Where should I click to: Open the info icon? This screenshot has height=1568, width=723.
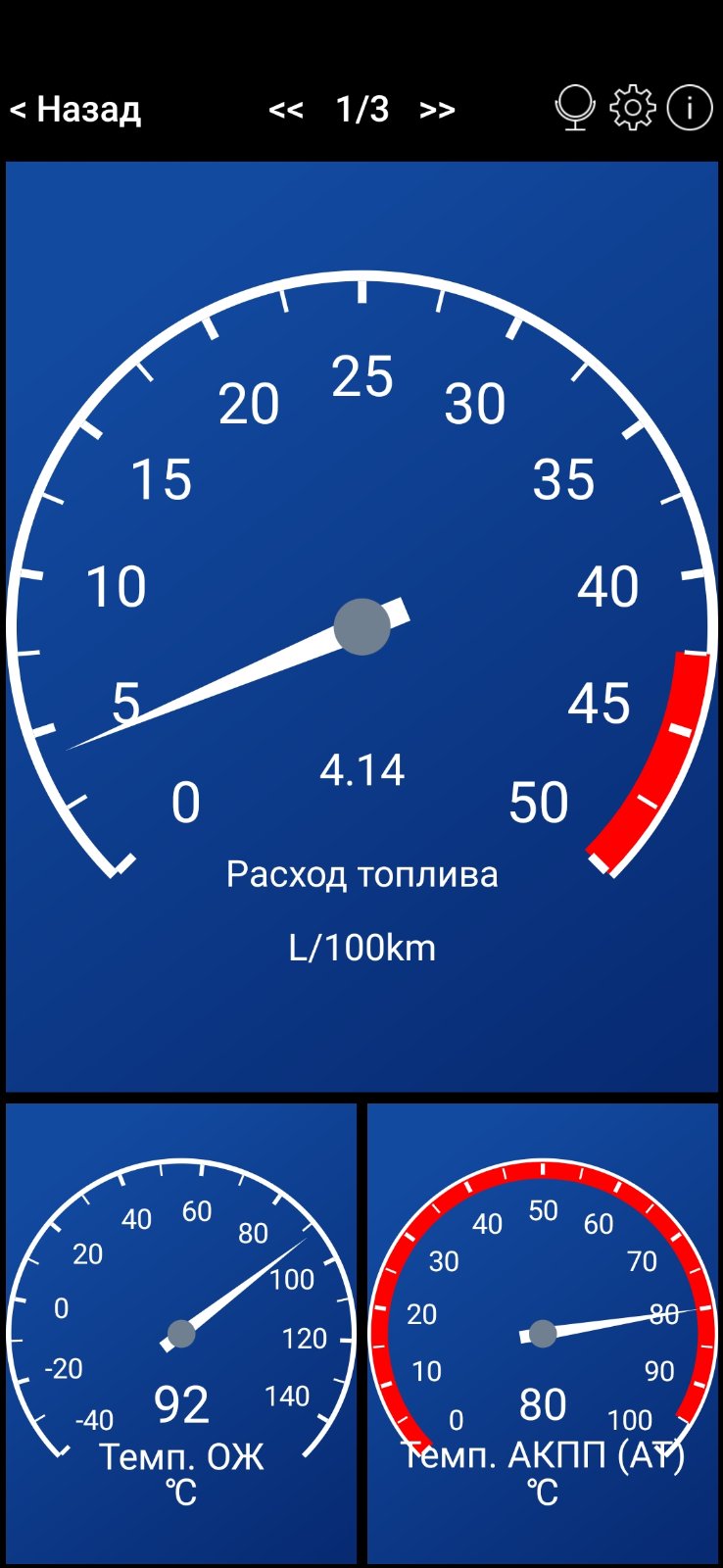(690, 108)
